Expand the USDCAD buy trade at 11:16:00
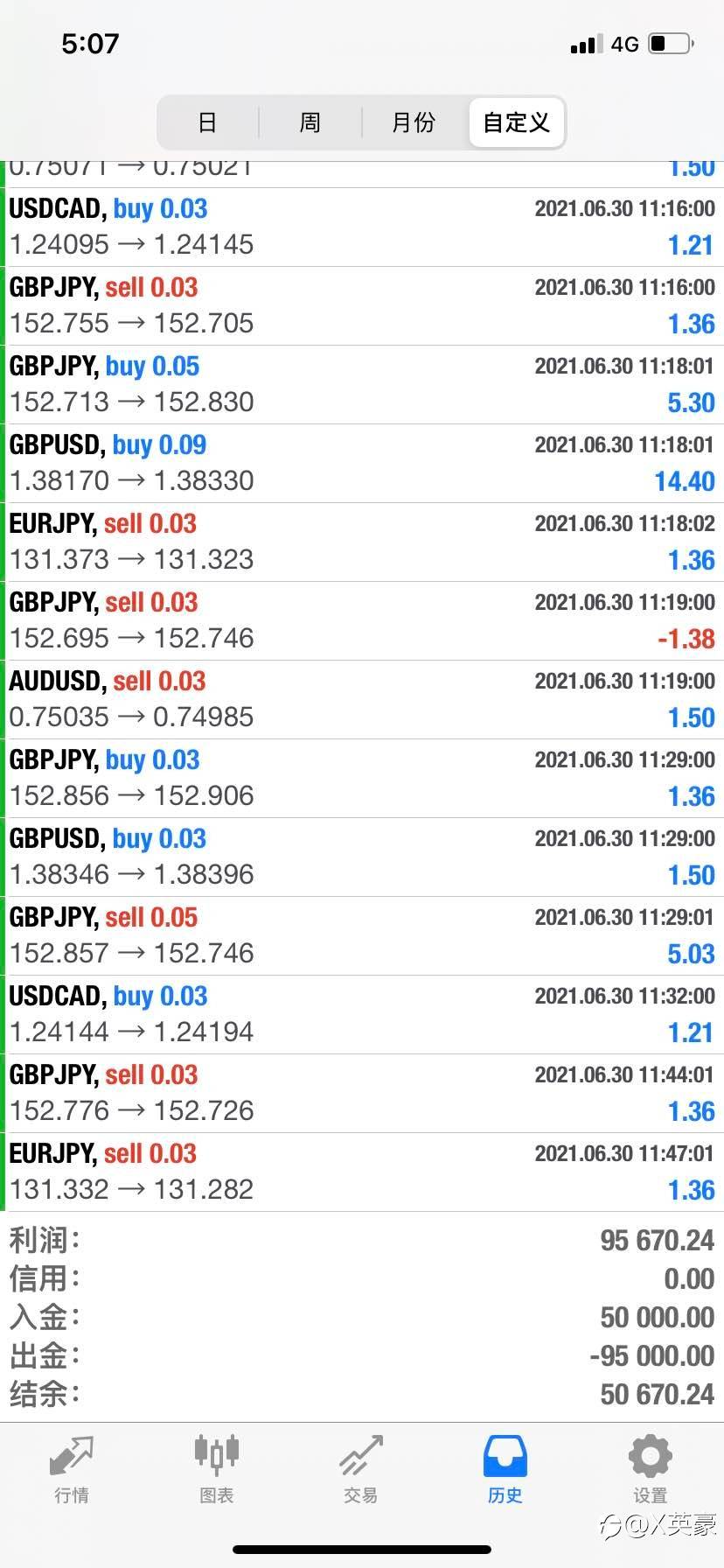Image resolution: width=724 pixels, height=1568 pixels. 362,227
